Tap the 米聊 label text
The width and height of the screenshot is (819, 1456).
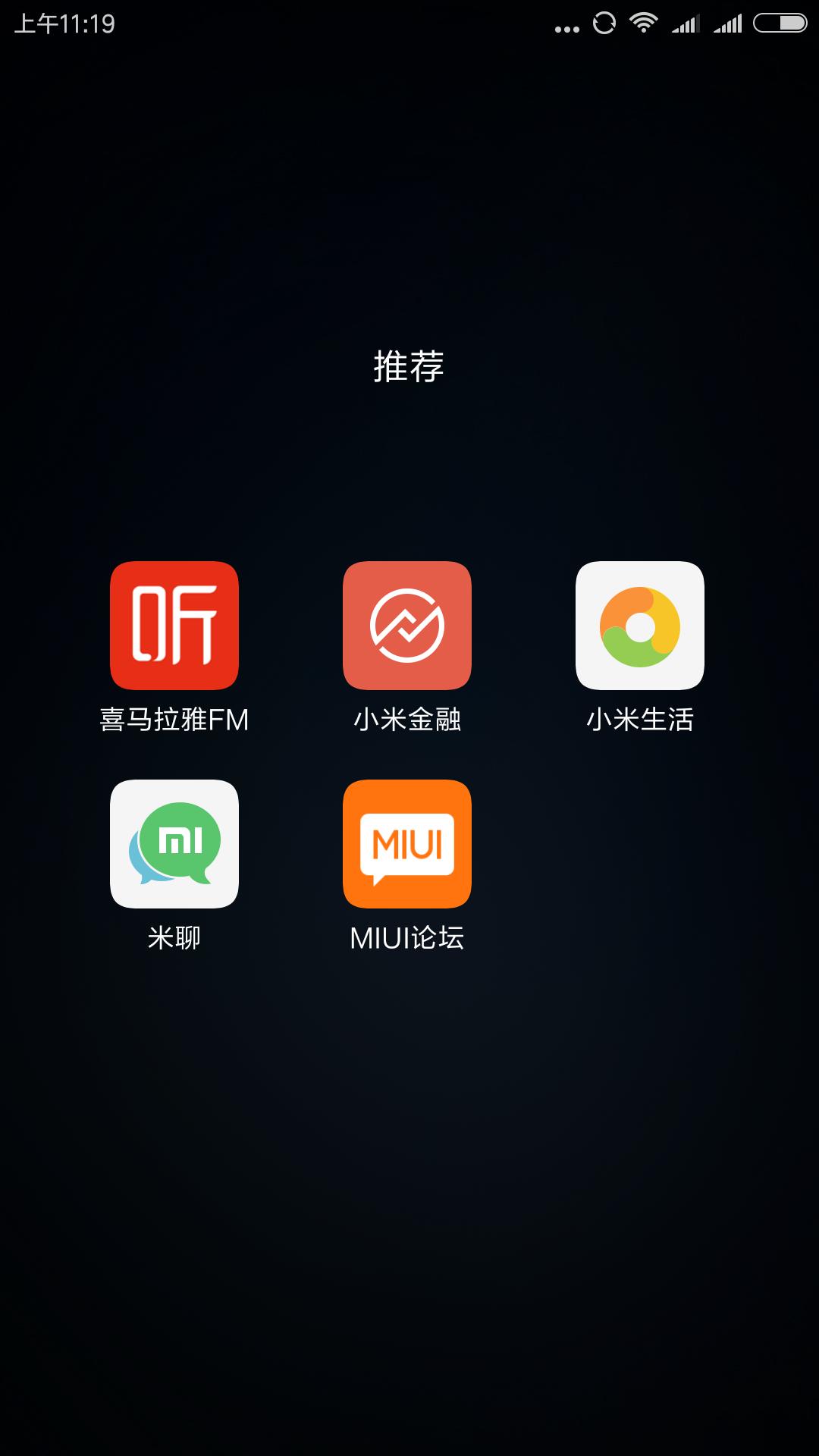tap(174, 937)
